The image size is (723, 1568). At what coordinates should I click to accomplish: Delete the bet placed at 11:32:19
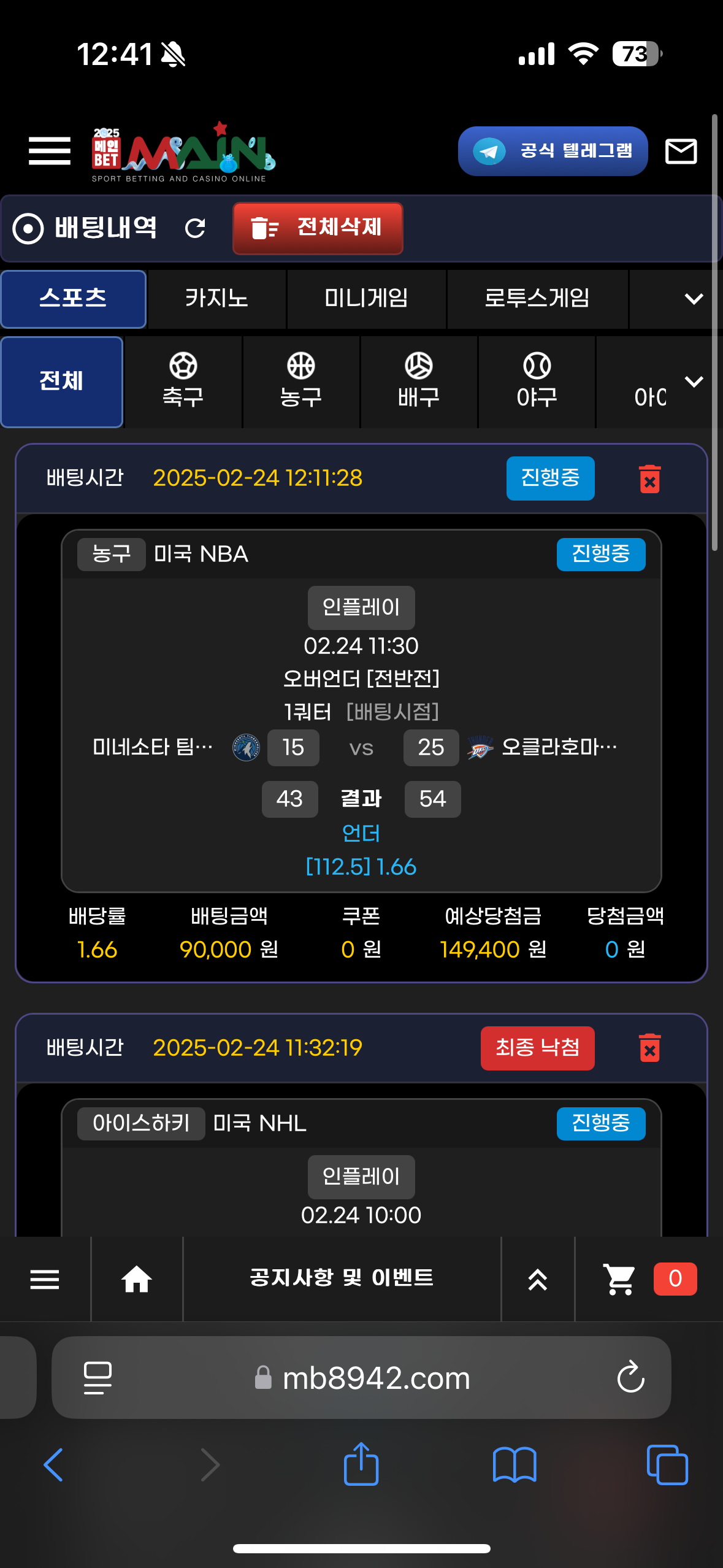tap(649, 1048)
